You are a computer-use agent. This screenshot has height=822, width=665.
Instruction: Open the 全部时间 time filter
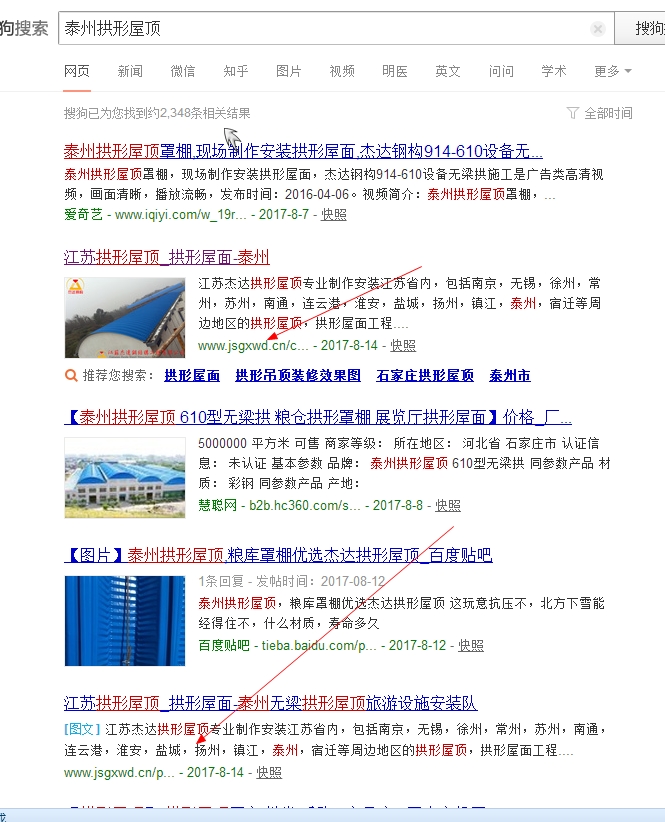(600, 113)
